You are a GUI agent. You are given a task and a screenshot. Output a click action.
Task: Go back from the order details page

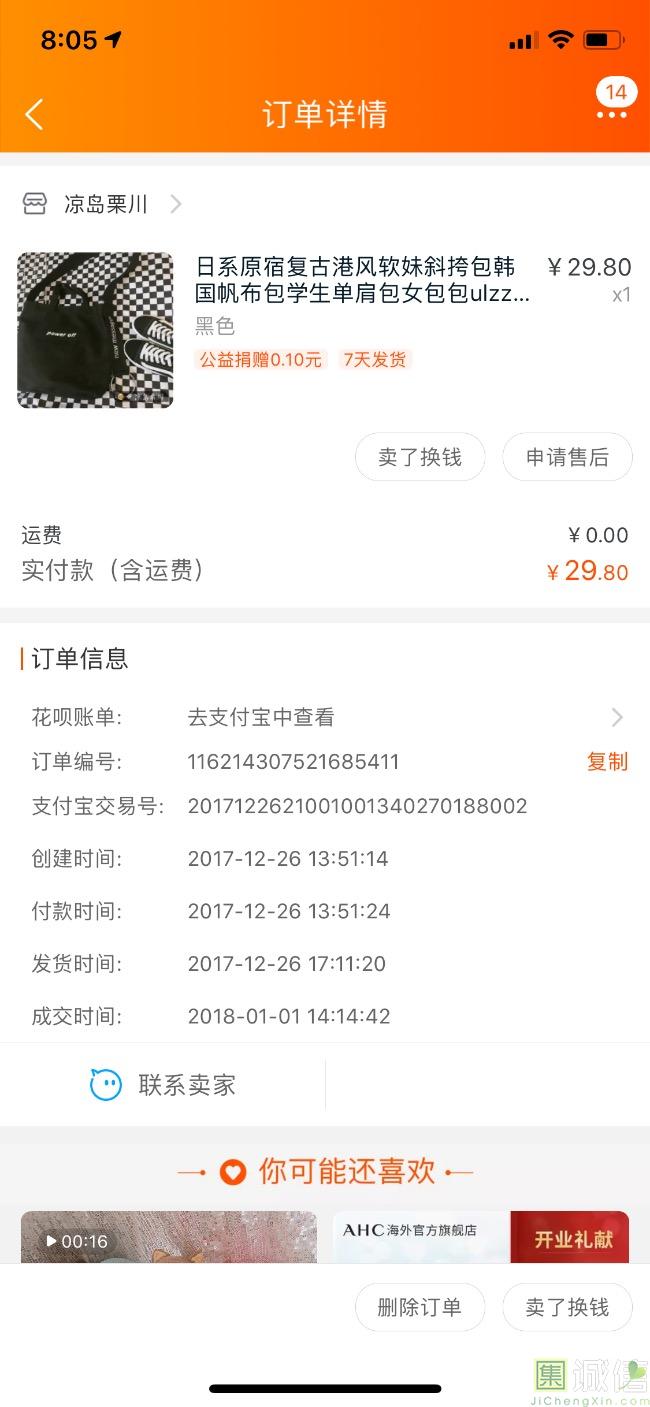point(34,114)
